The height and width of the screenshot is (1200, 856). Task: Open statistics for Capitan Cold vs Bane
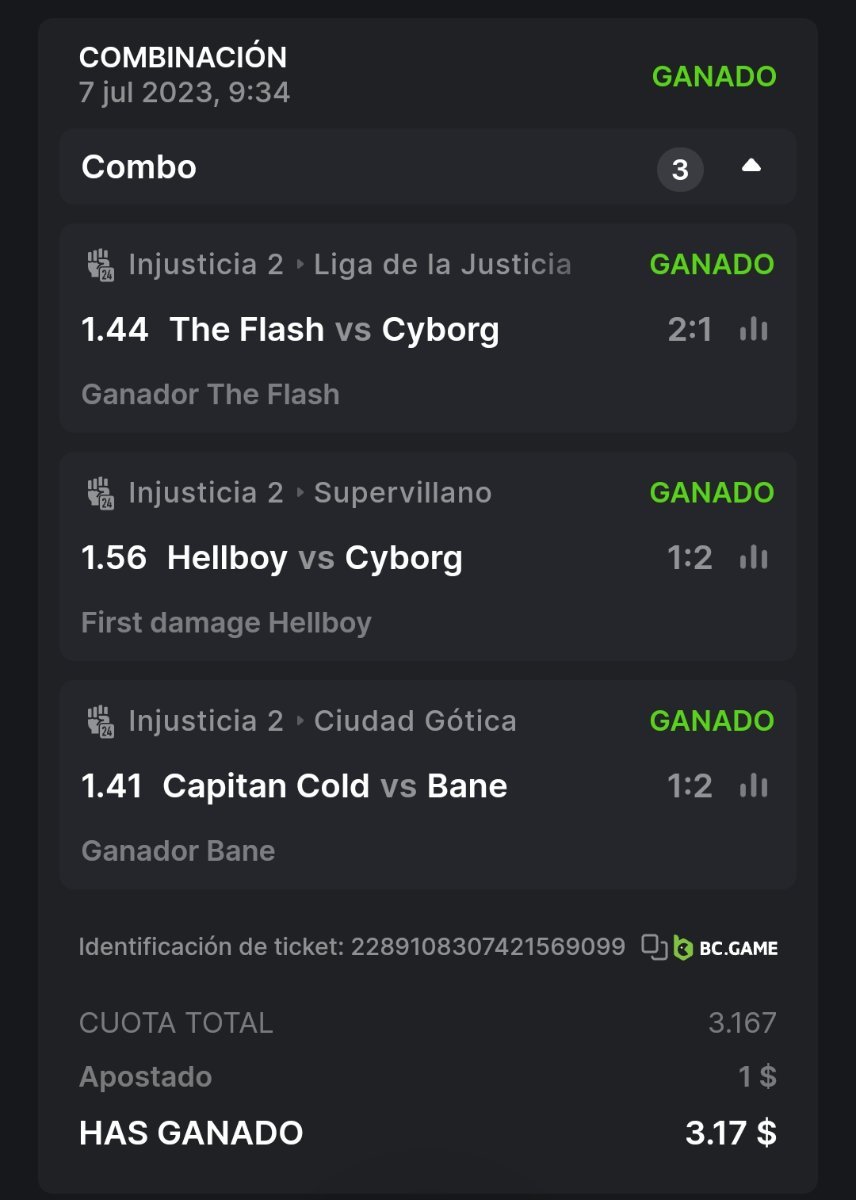pyautogui.click(x=753, y=786)
